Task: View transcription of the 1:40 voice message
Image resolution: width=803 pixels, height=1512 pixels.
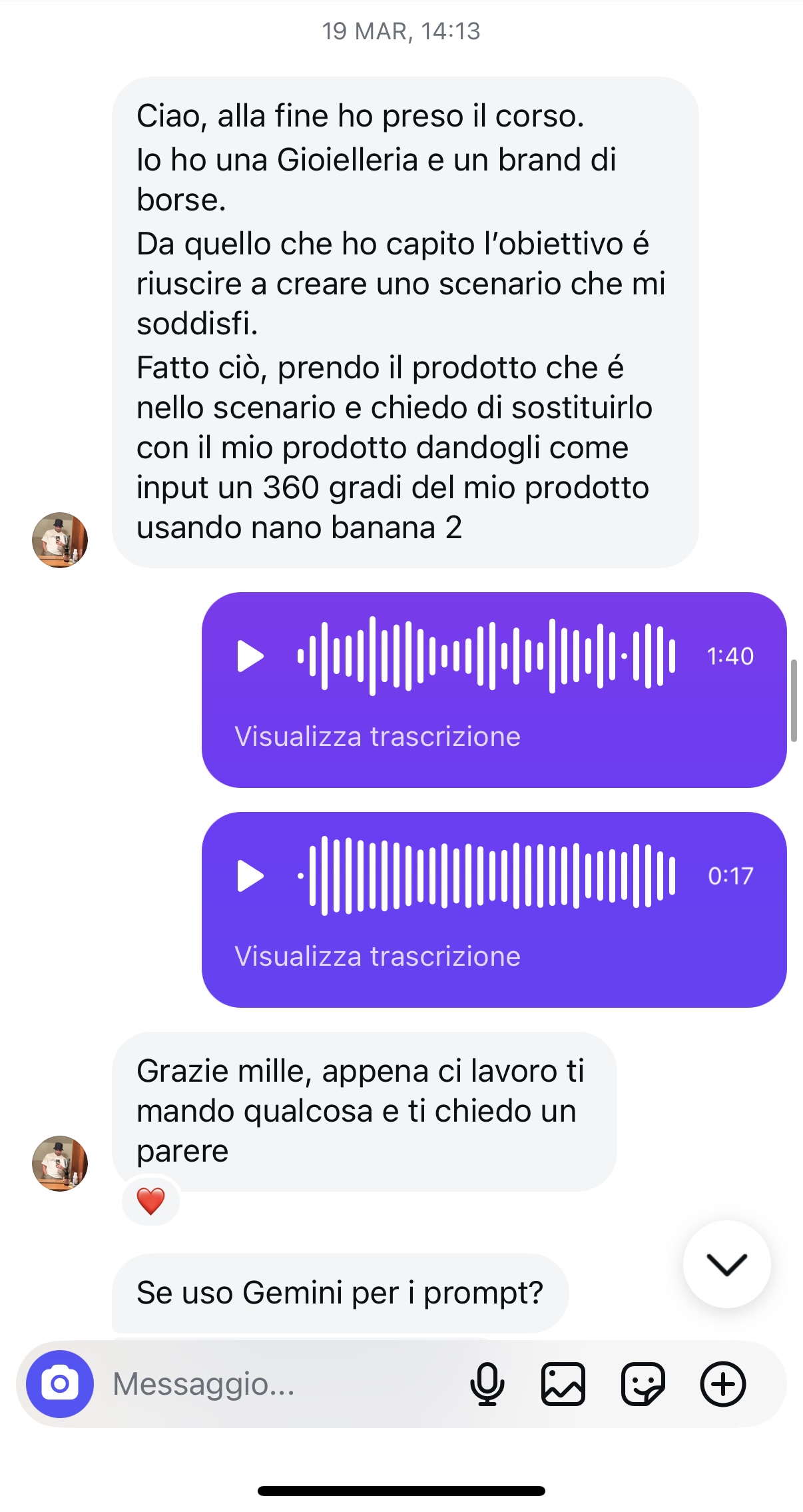Action: tap(378, 737)
